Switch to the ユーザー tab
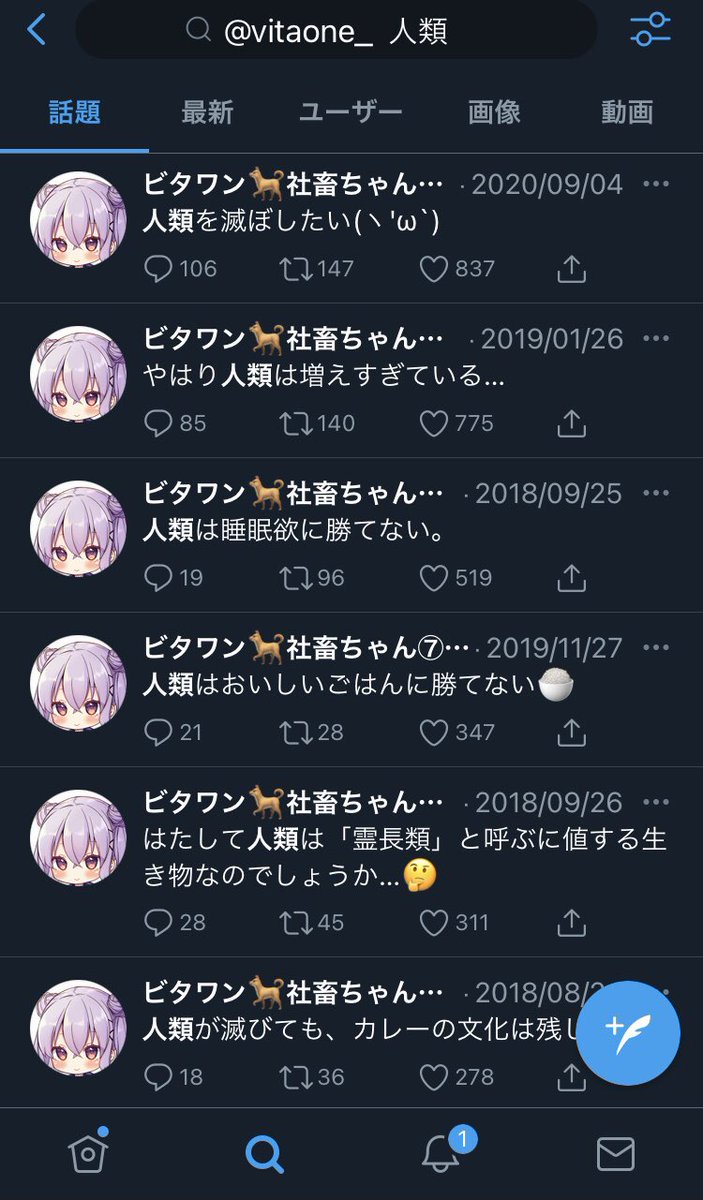Image resolution: width=703 pixels, height=1200 pixels. pyautogui.click(x=351, y=111)
